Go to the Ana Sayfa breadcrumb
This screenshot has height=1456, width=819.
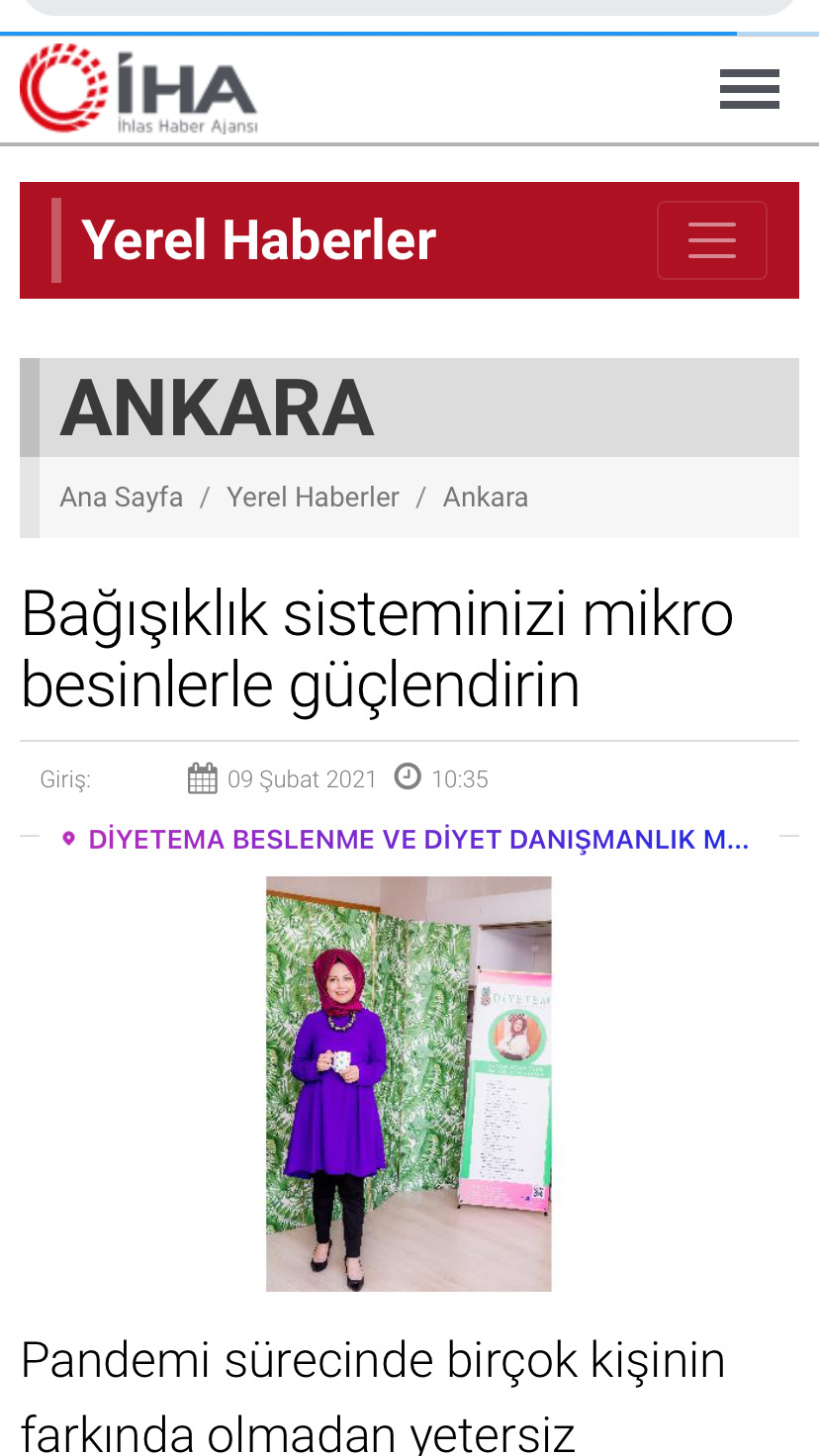tap(122, 497)
